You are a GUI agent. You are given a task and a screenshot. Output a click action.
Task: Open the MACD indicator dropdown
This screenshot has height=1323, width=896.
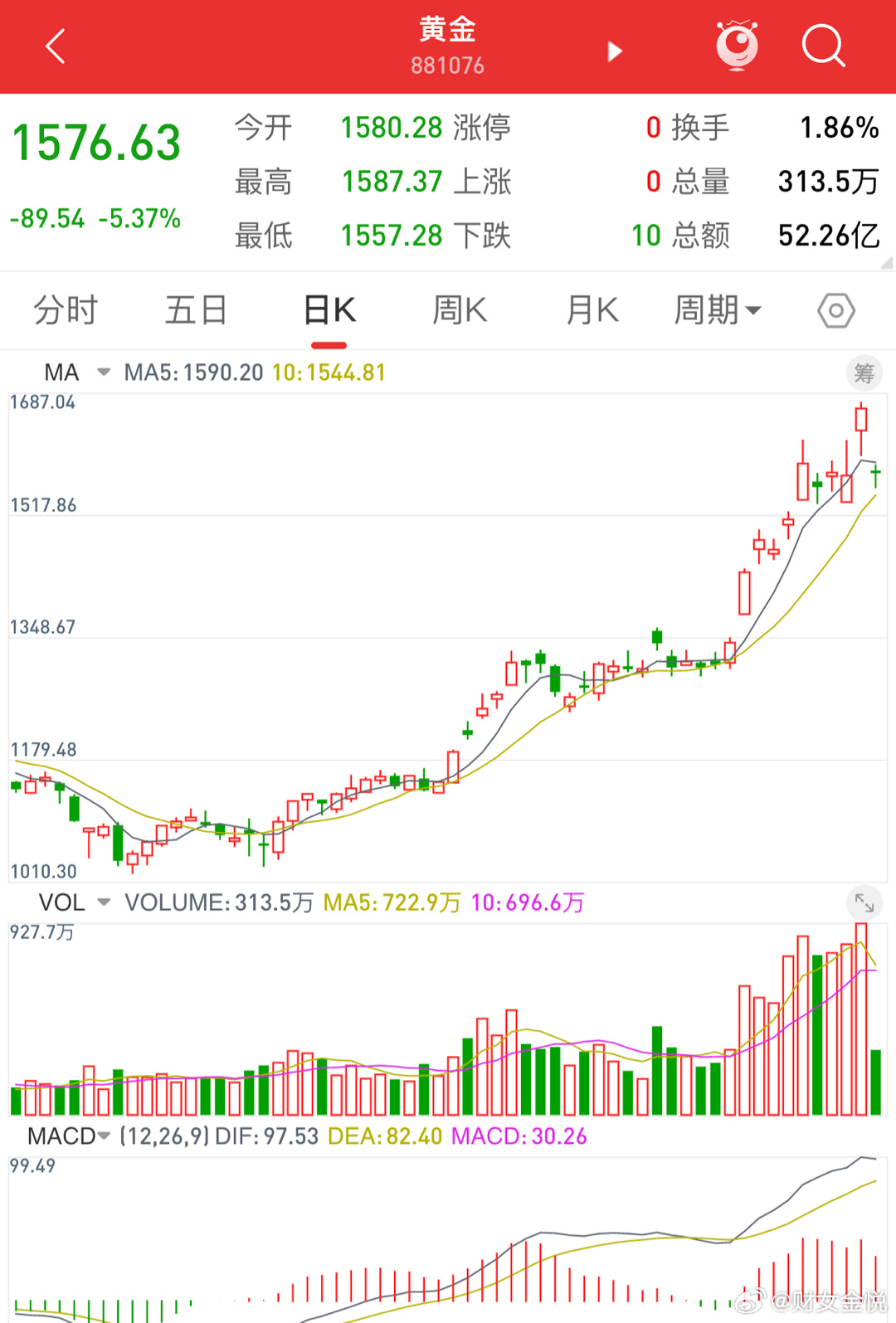coord(69,1136)
